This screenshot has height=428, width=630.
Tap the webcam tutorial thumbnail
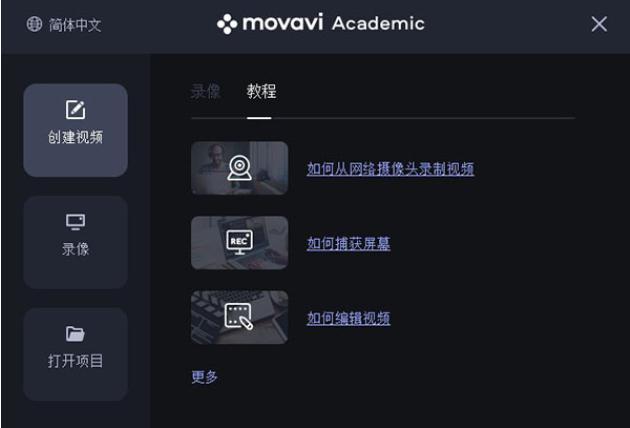tap(239, 168)
